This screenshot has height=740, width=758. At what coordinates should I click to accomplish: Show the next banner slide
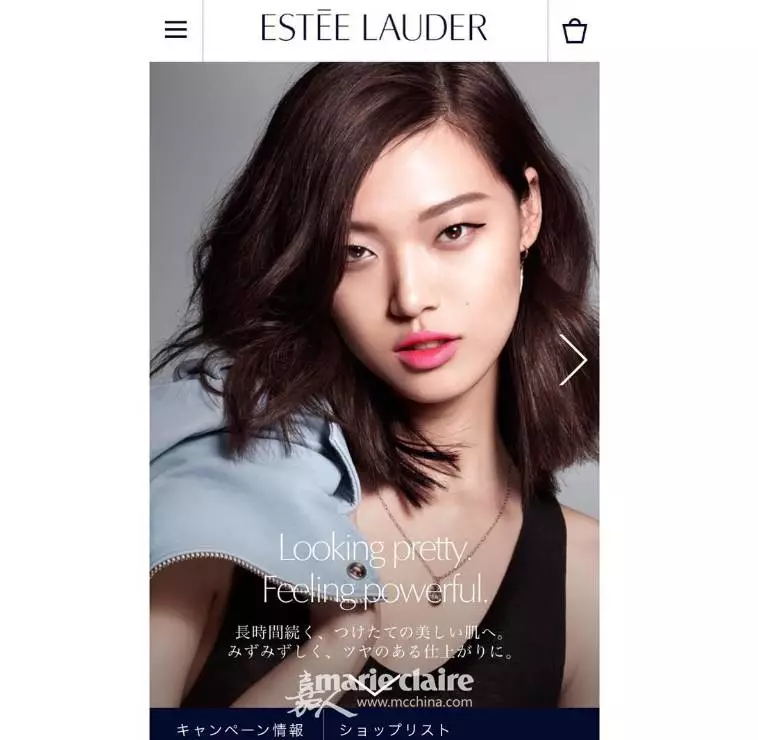[x=572, y=359]
